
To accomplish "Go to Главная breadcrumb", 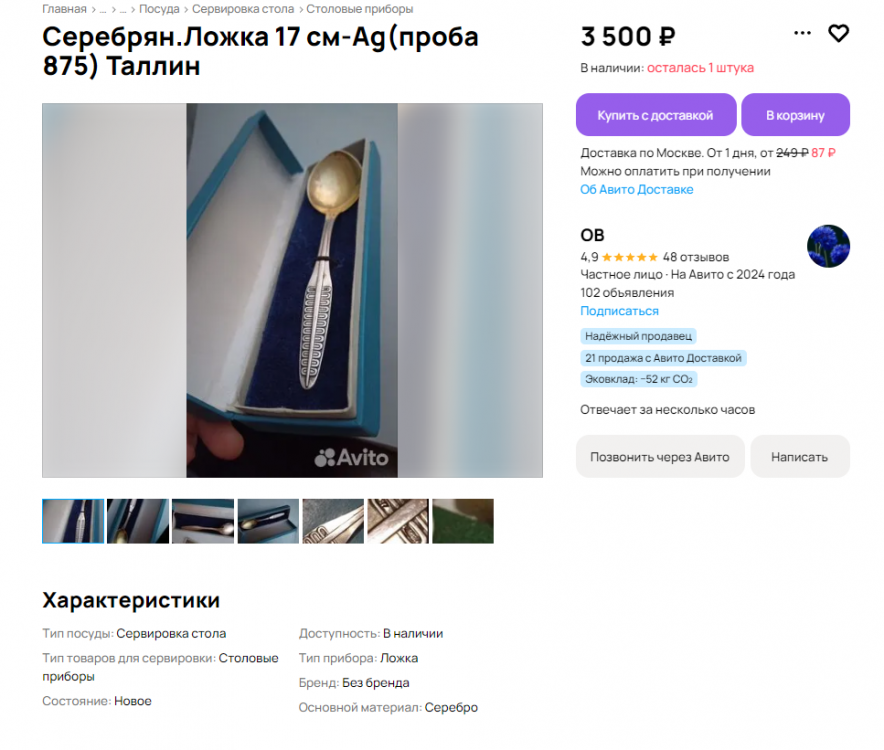I will click(x=64, y=9).
